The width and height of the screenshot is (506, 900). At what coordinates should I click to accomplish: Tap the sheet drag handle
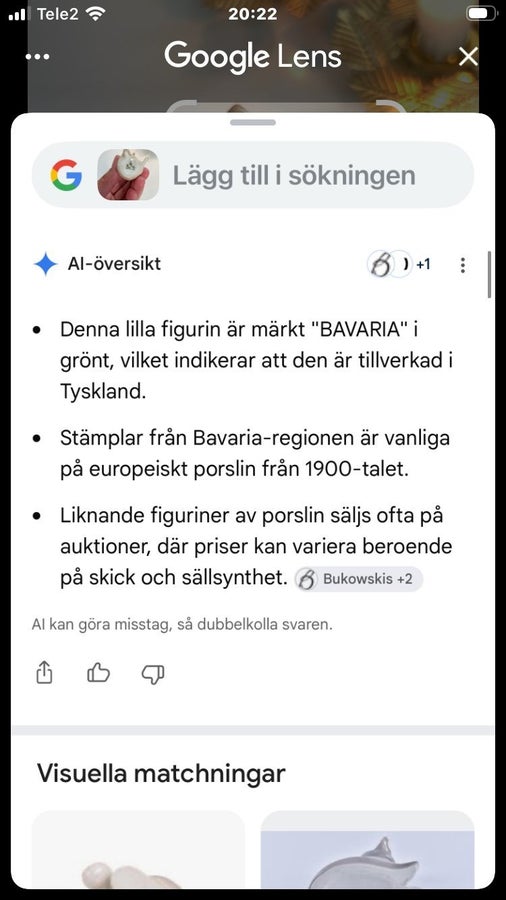click(x=253, y=122)
